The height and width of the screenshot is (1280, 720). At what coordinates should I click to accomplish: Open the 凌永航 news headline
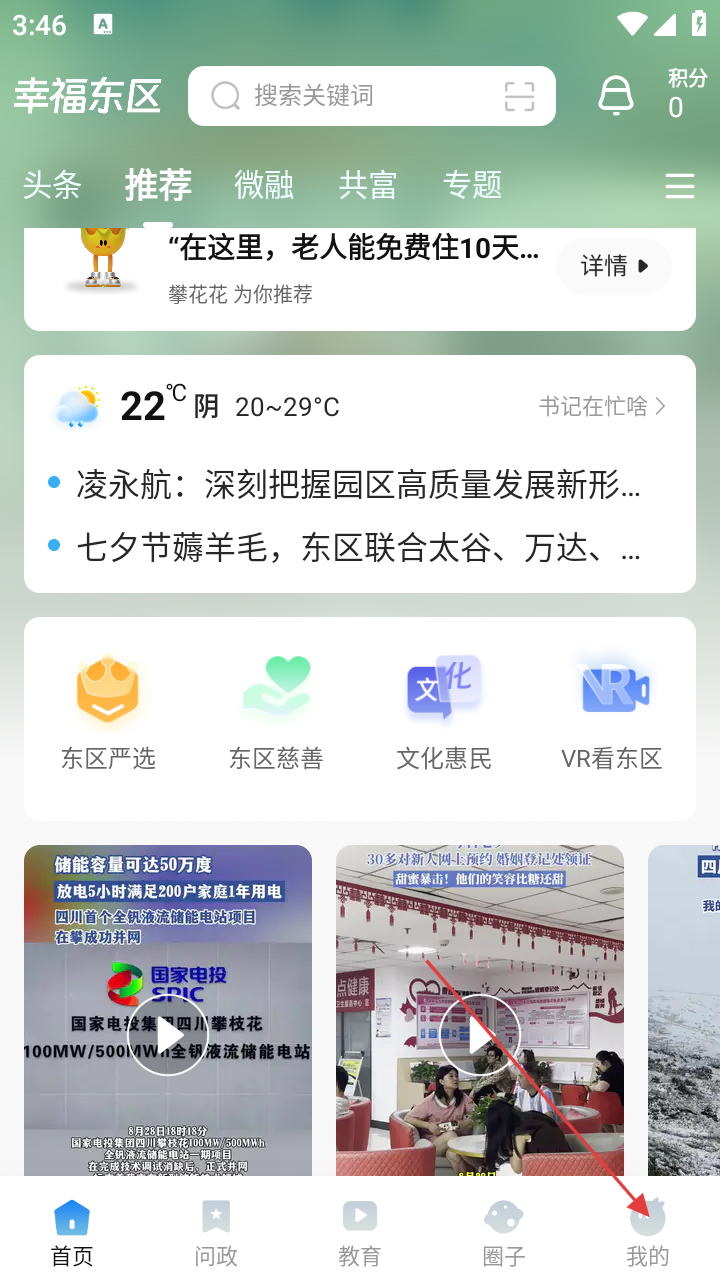tap(358, 485)
